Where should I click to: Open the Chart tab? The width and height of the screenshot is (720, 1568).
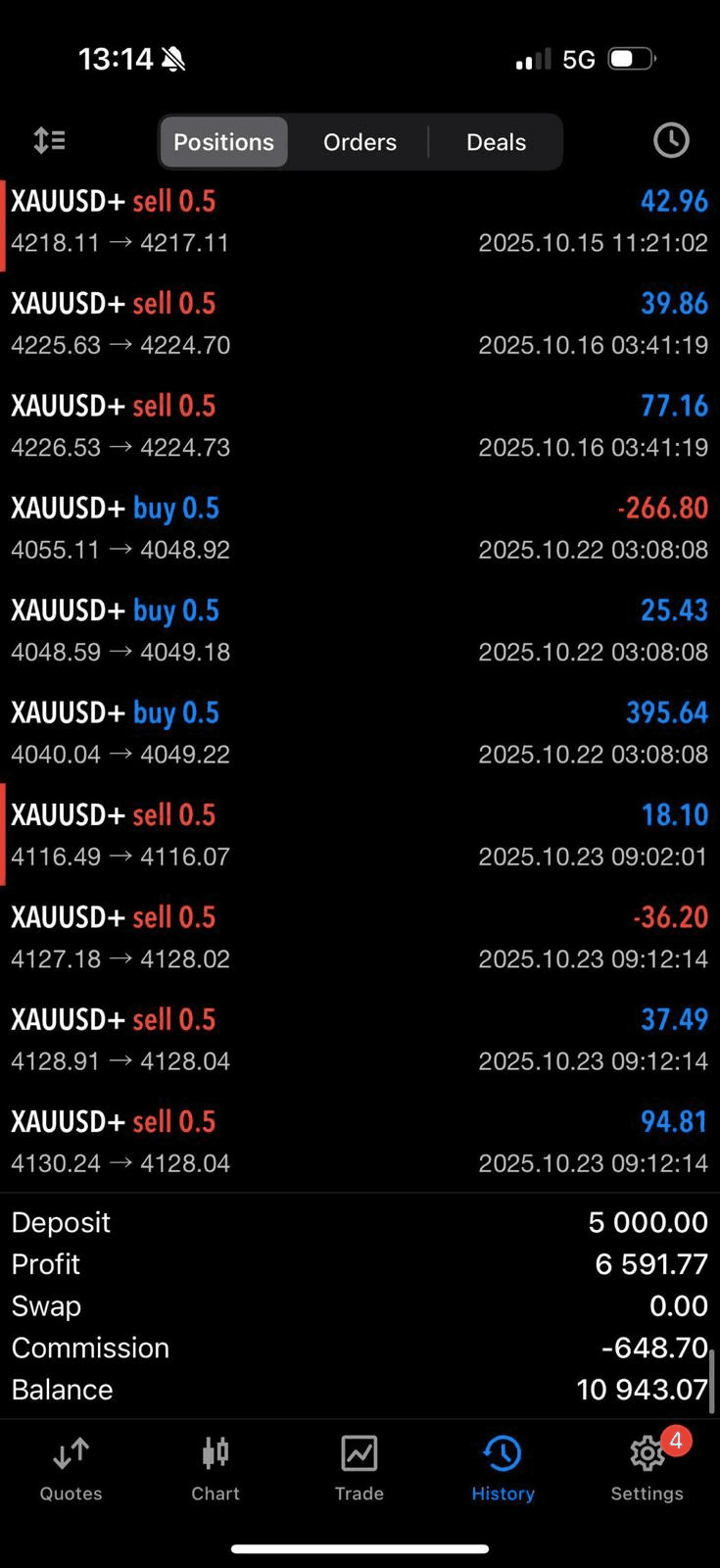pyautogui.click(x=216, y=1468)
